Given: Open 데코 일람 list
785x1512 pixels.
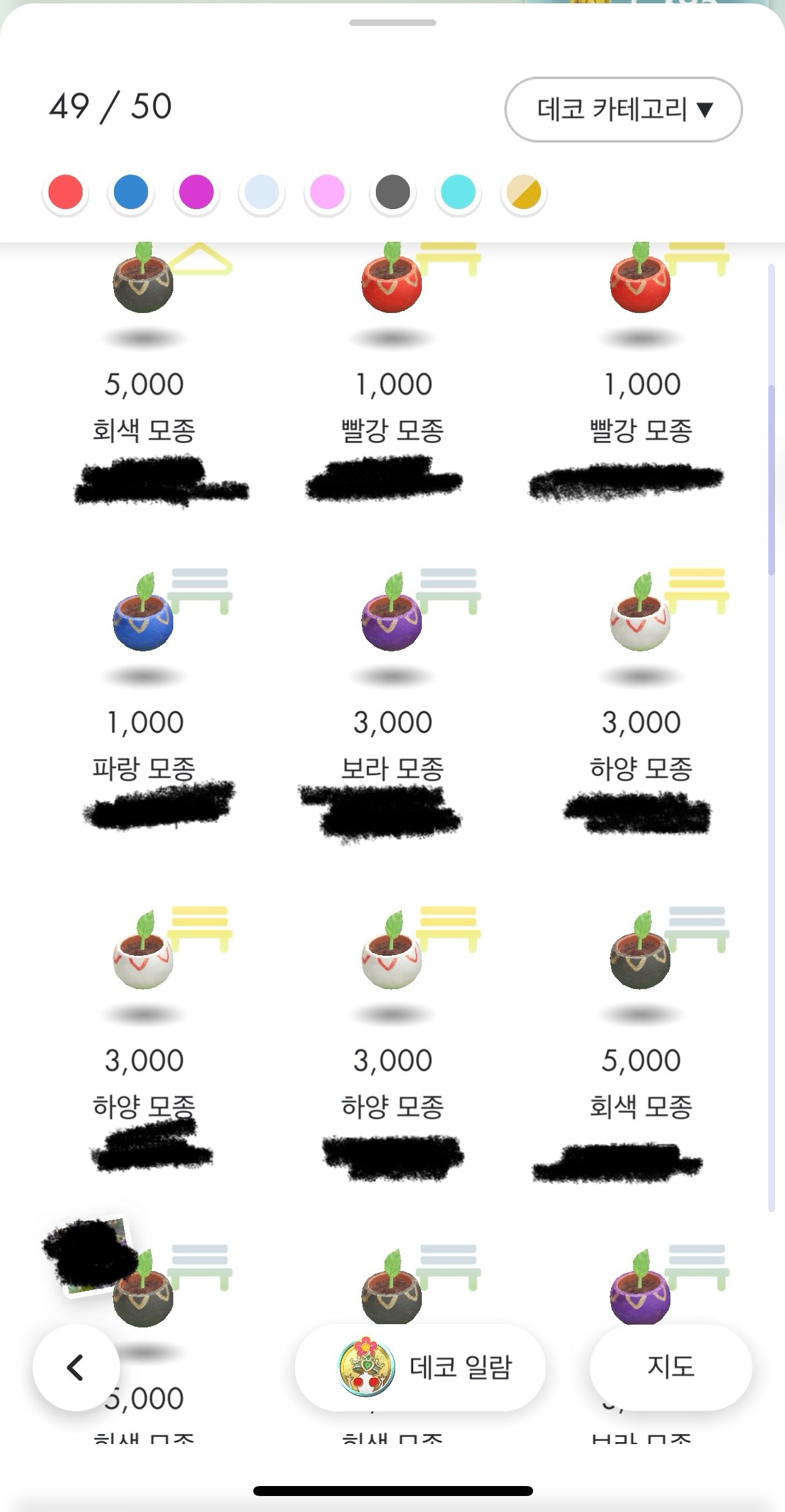Looking at the screenshot, I should [420, 1367].
